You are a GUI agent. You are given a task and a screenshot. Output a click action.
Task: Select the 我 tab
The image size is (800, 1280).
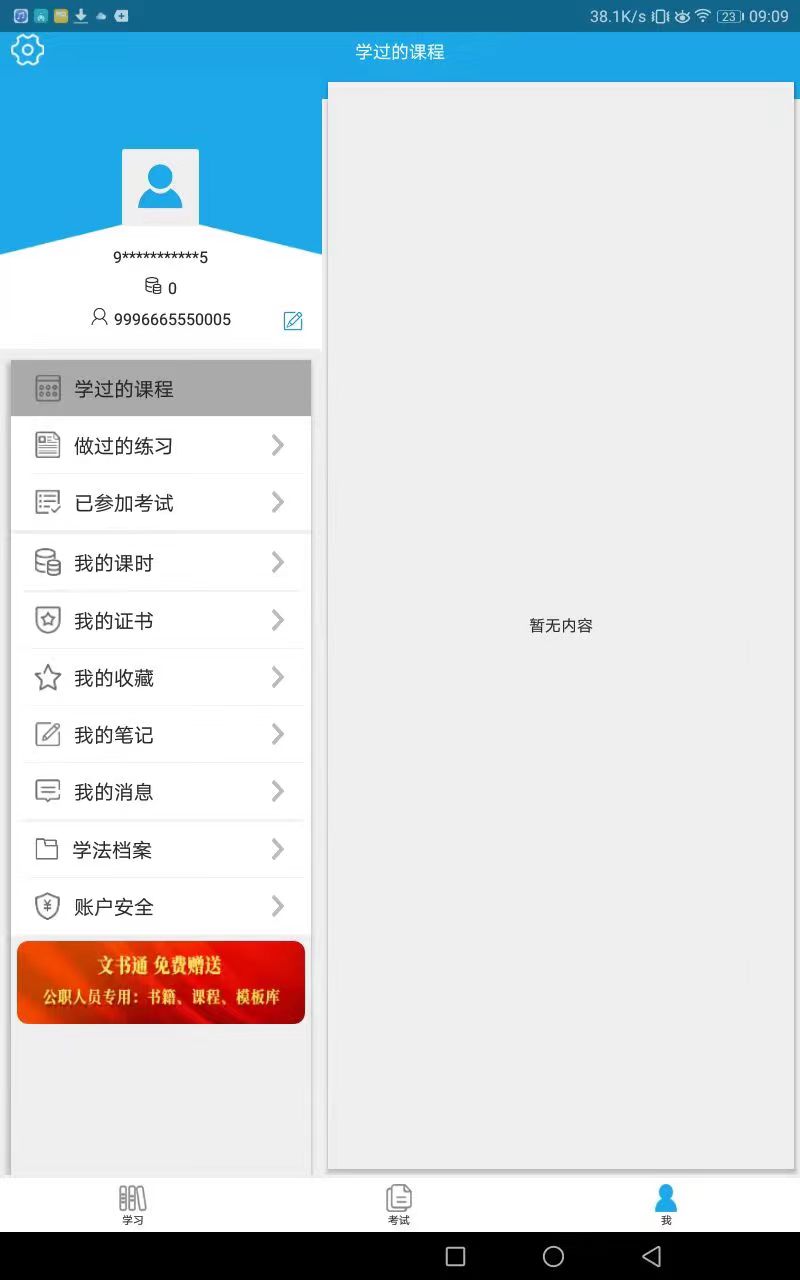point(666,1204)
